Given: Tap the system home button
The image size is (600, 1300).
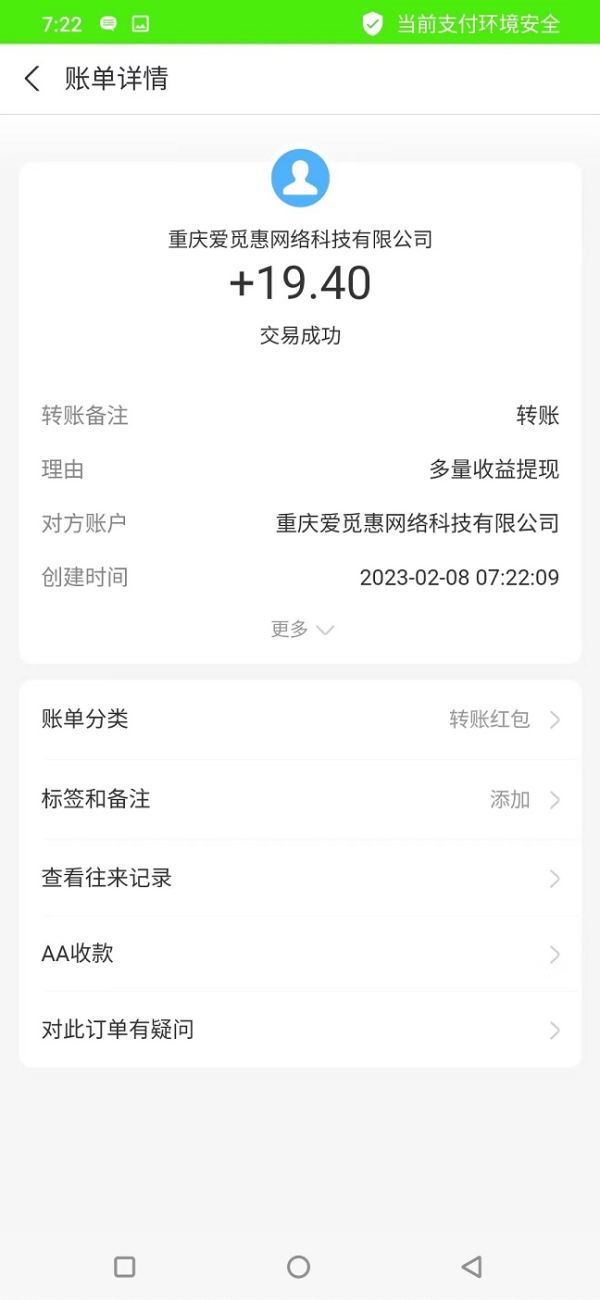Looking at the screenshot, I should (x=298, y=1267).
